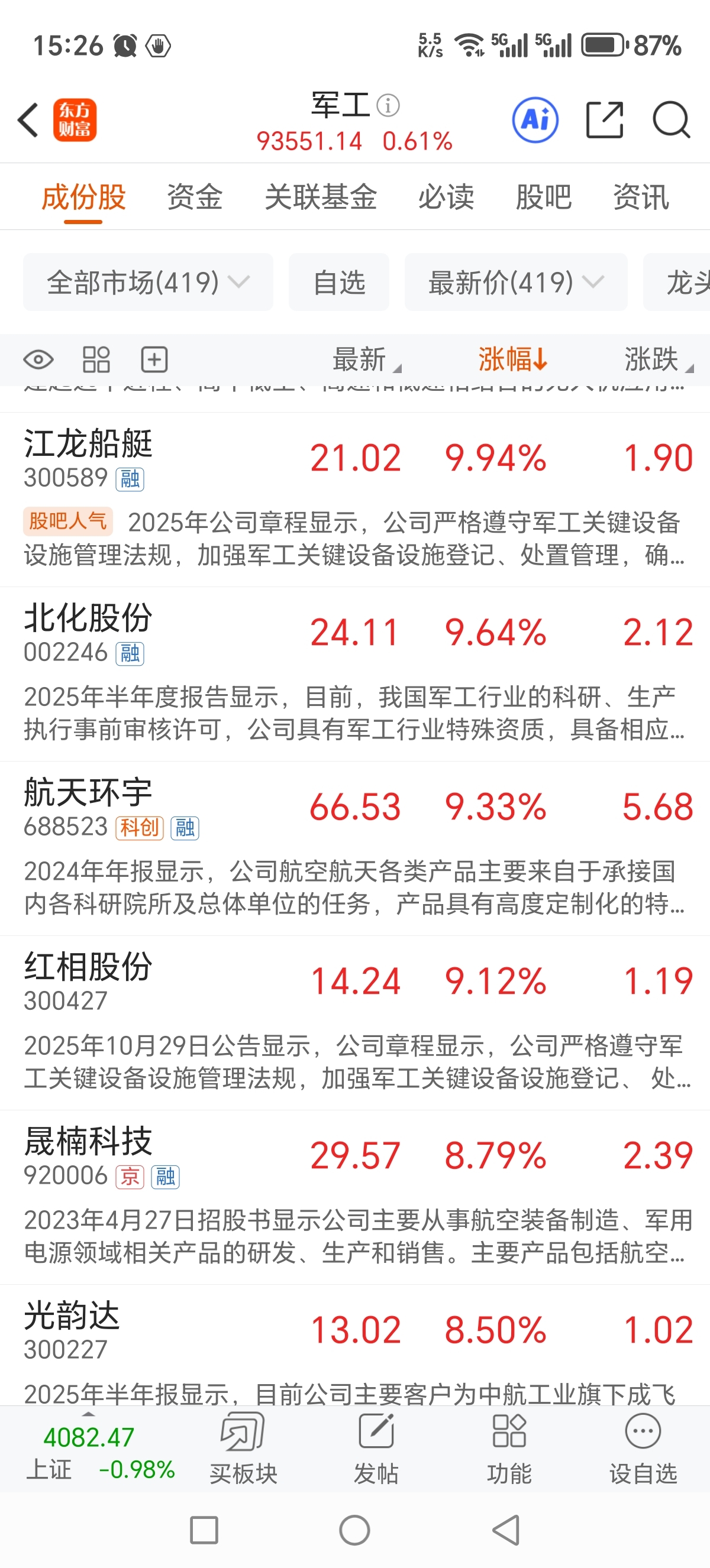Sort the list by 涨幅
This screenshot has width=710, height=1568.
512,359
